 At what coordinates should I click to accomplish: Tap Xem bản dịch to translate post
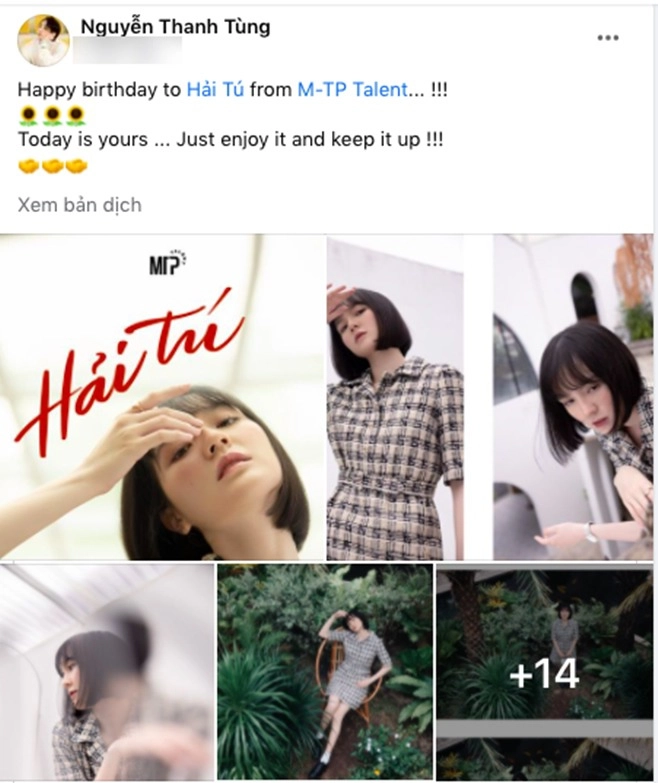(x=79, y=205)
